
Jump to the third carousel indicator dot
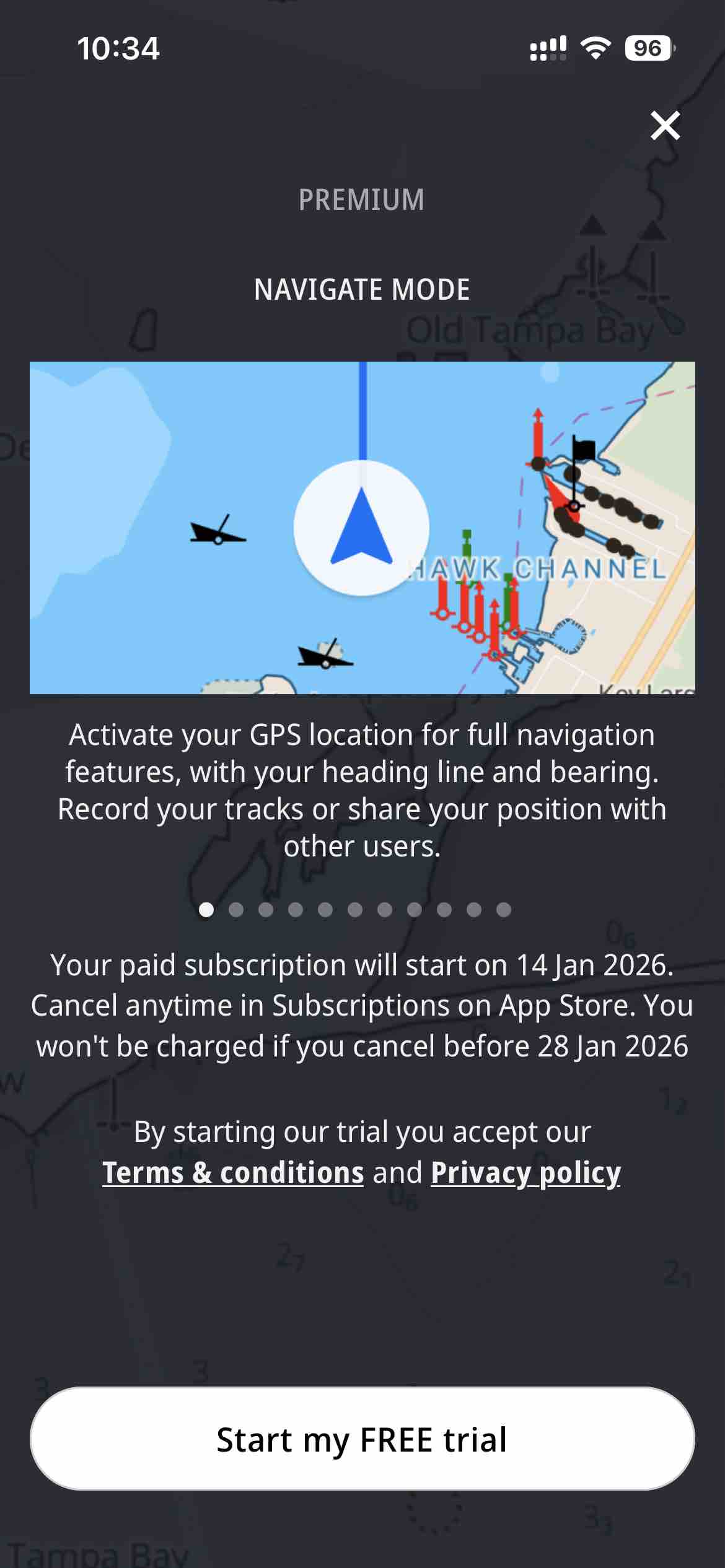[266, 910]
